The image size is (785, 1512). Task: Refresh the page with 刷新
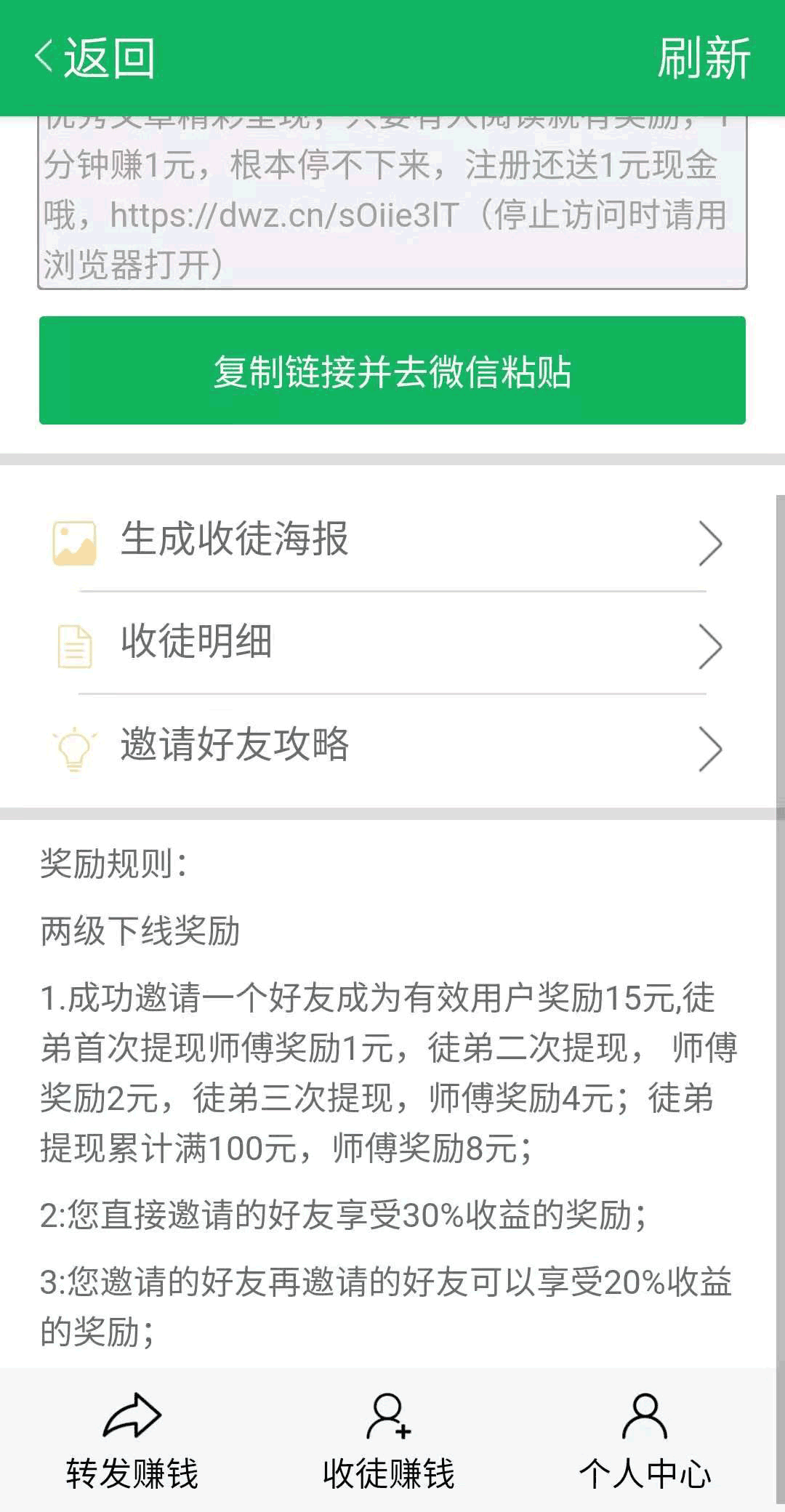pyautogui.click(x=704, y=58)
